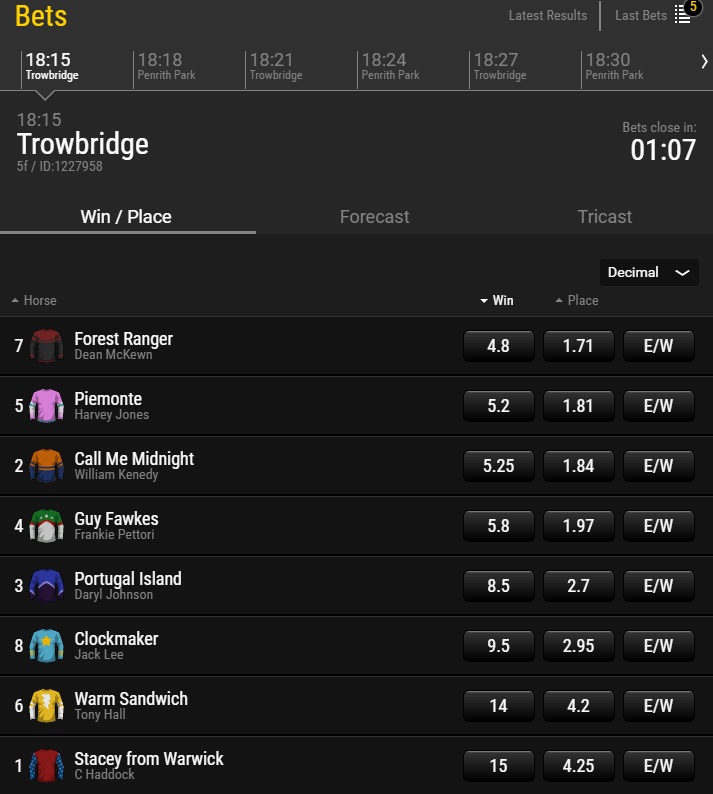Bet on Forest Ranger to win at 4.8
The height and width of the screenshot is (794, 713).
tap(498, 346)
